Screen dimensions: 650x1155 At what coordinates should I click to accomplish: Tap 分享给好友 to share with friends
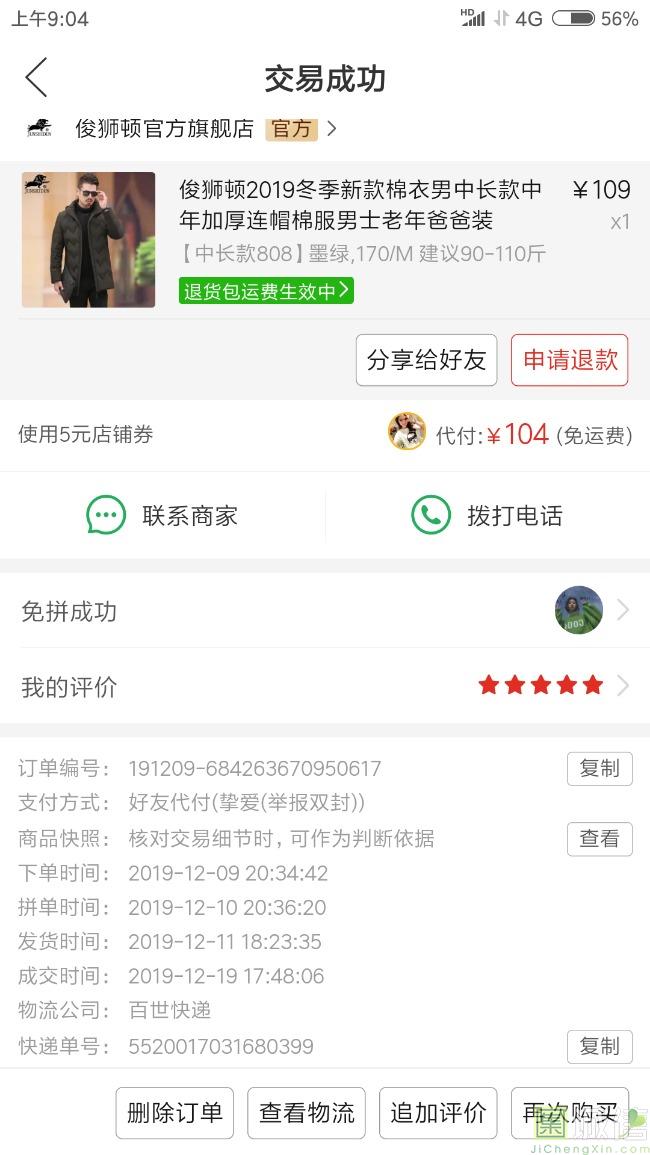click(426, 360)
